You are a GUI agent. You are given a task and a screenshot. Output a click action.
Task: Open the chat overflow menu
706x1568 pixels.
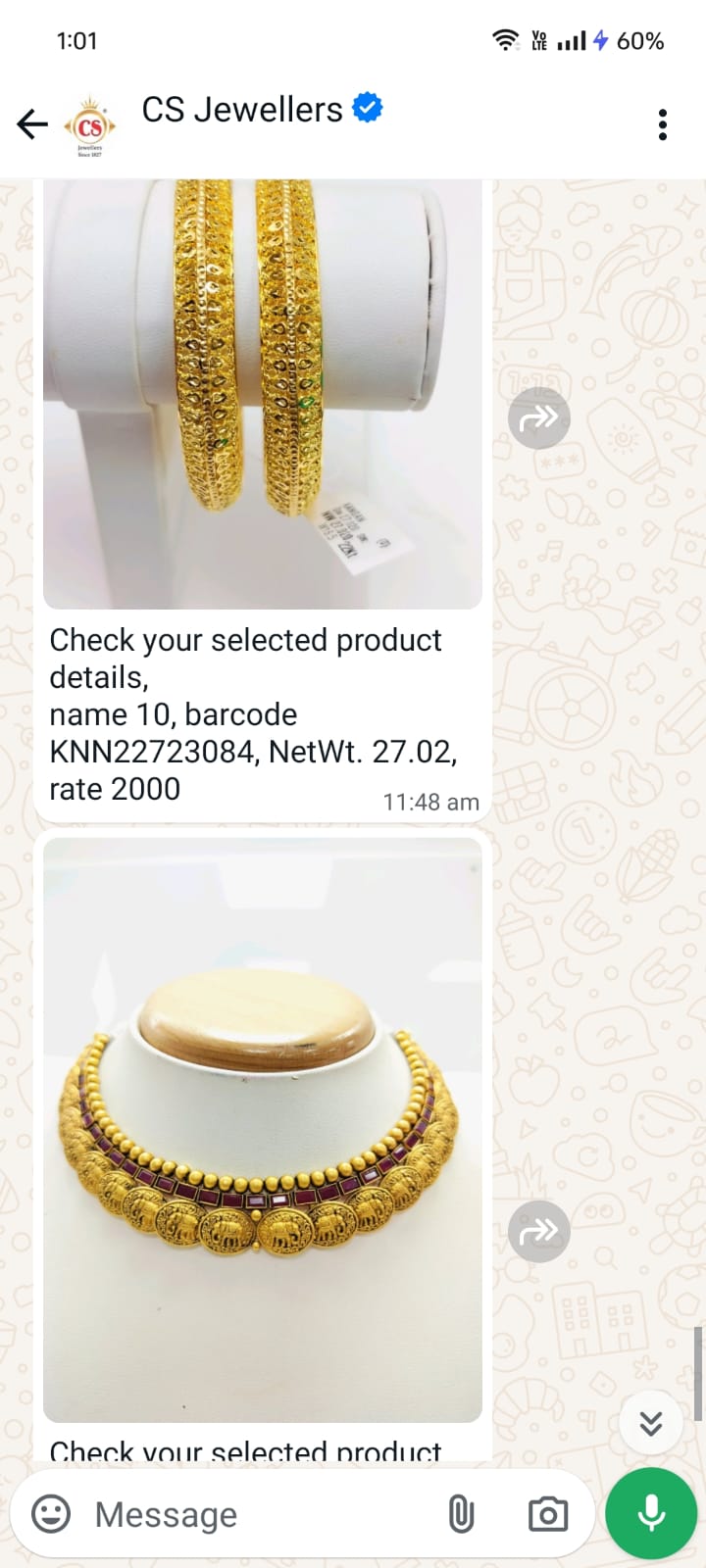(x=663, y=124)
